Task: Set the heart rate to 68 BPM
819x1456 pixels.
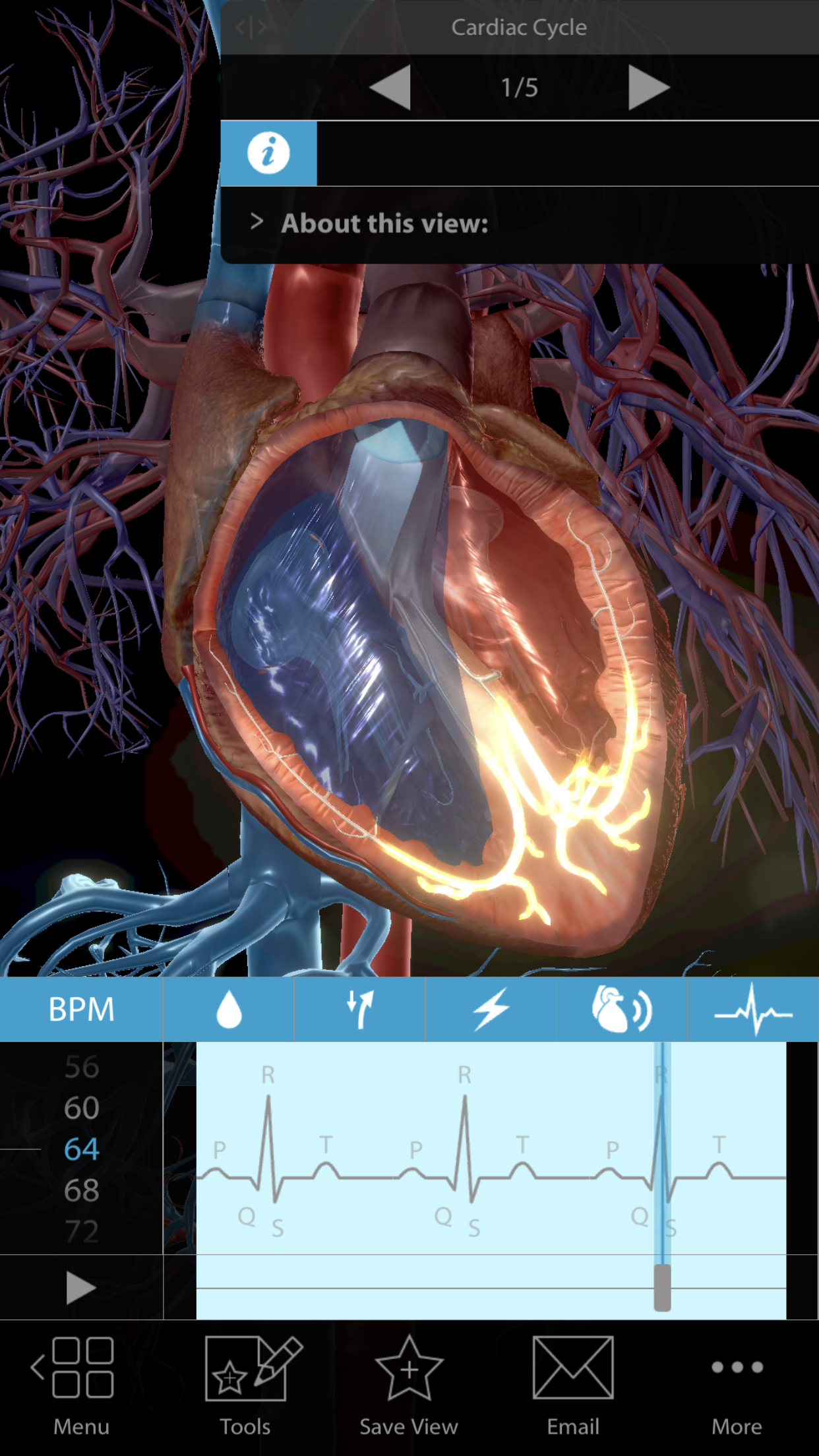Action: (82, 1191)
